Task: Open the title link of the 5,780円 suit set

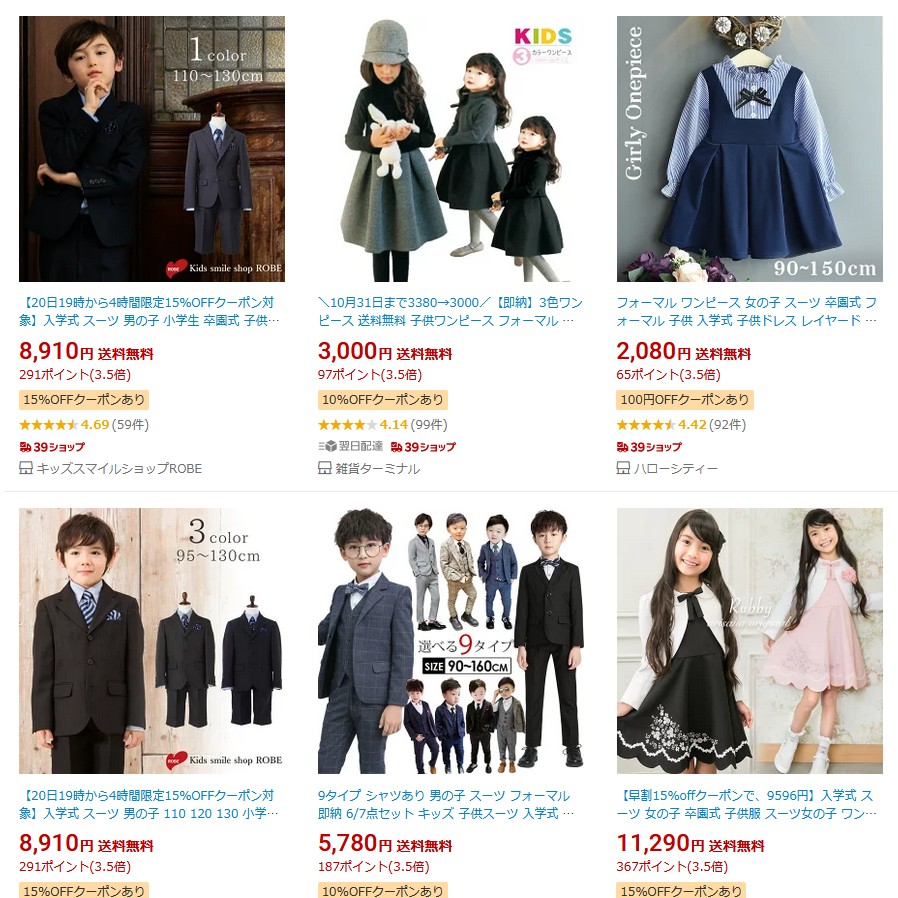Action: click(445, 805)
